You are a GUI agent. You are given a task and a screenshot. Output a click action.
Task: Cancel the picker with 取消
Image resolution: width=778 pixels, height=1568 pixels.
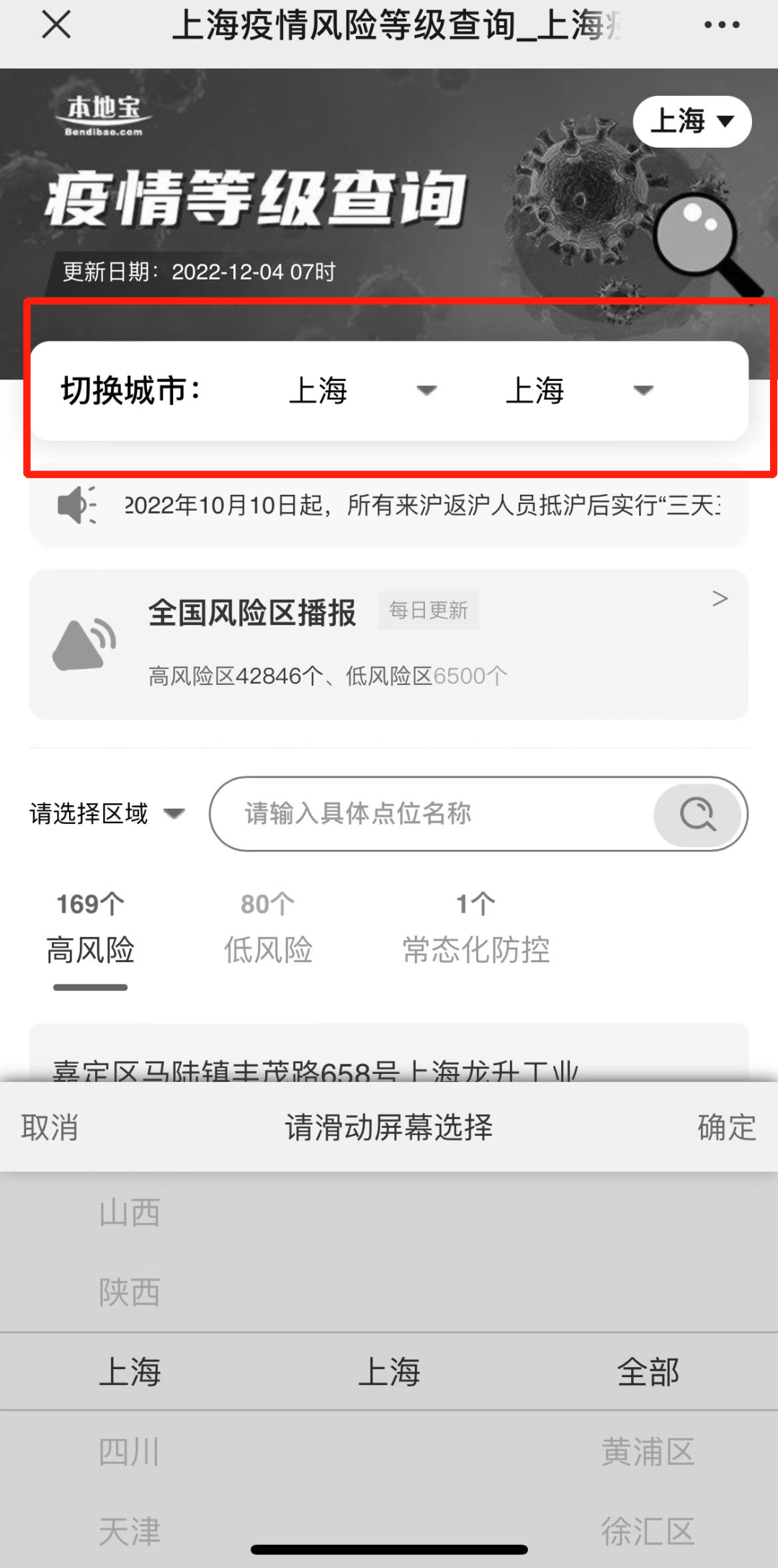50,1127
